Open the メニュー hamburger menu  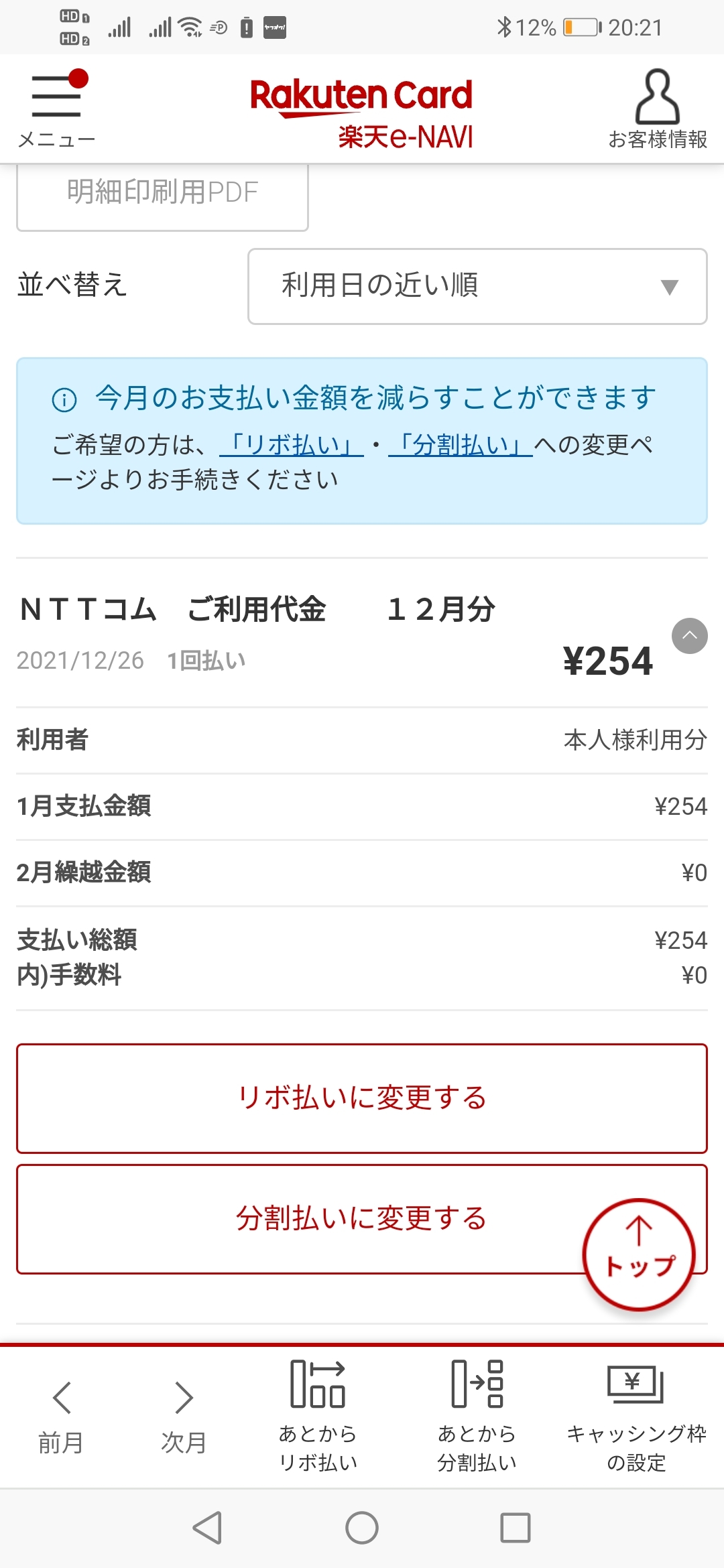click(x=56, y=109)
